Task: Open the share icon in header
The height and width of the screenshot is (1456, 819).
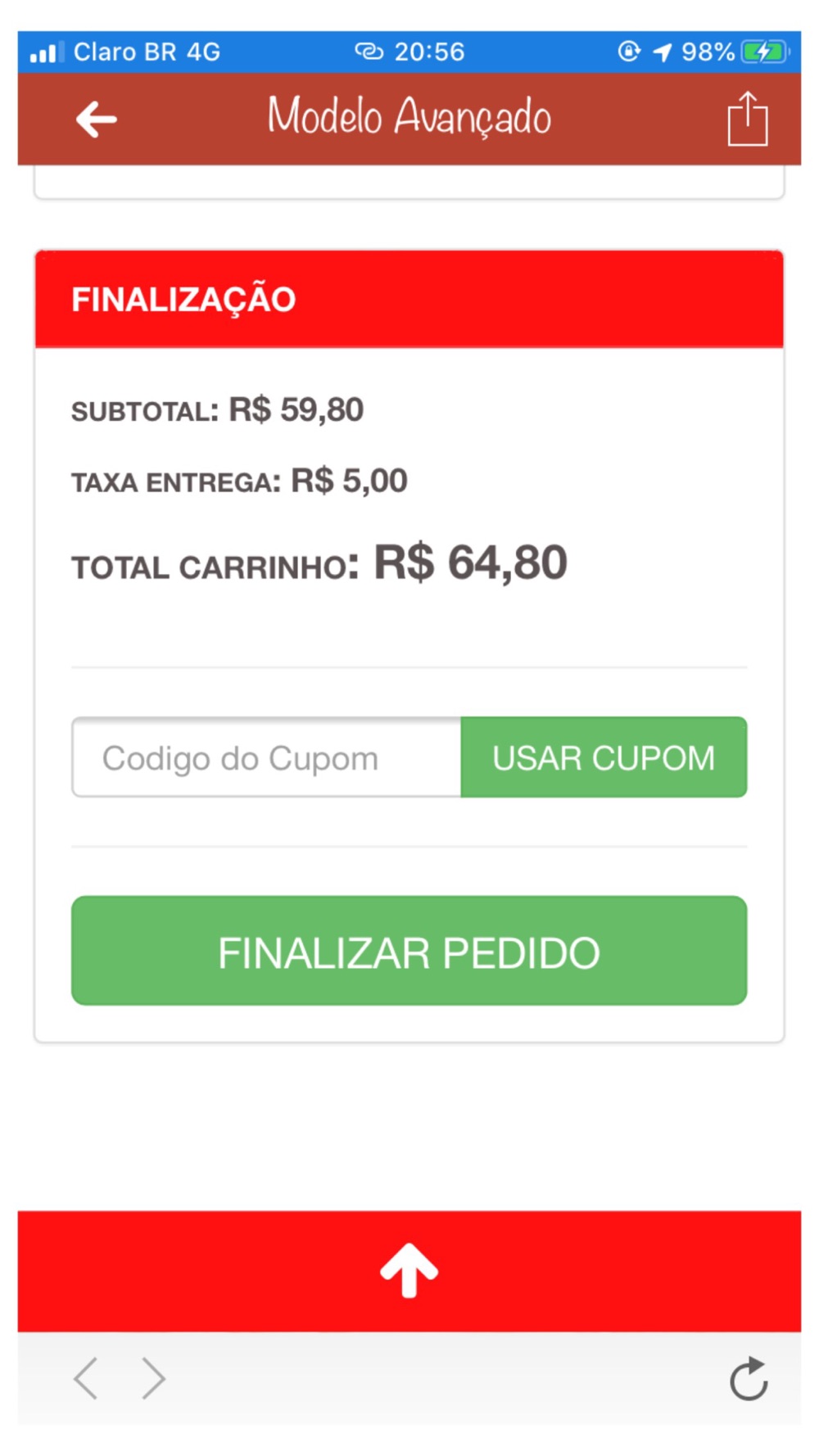Action: coord(747,119)
